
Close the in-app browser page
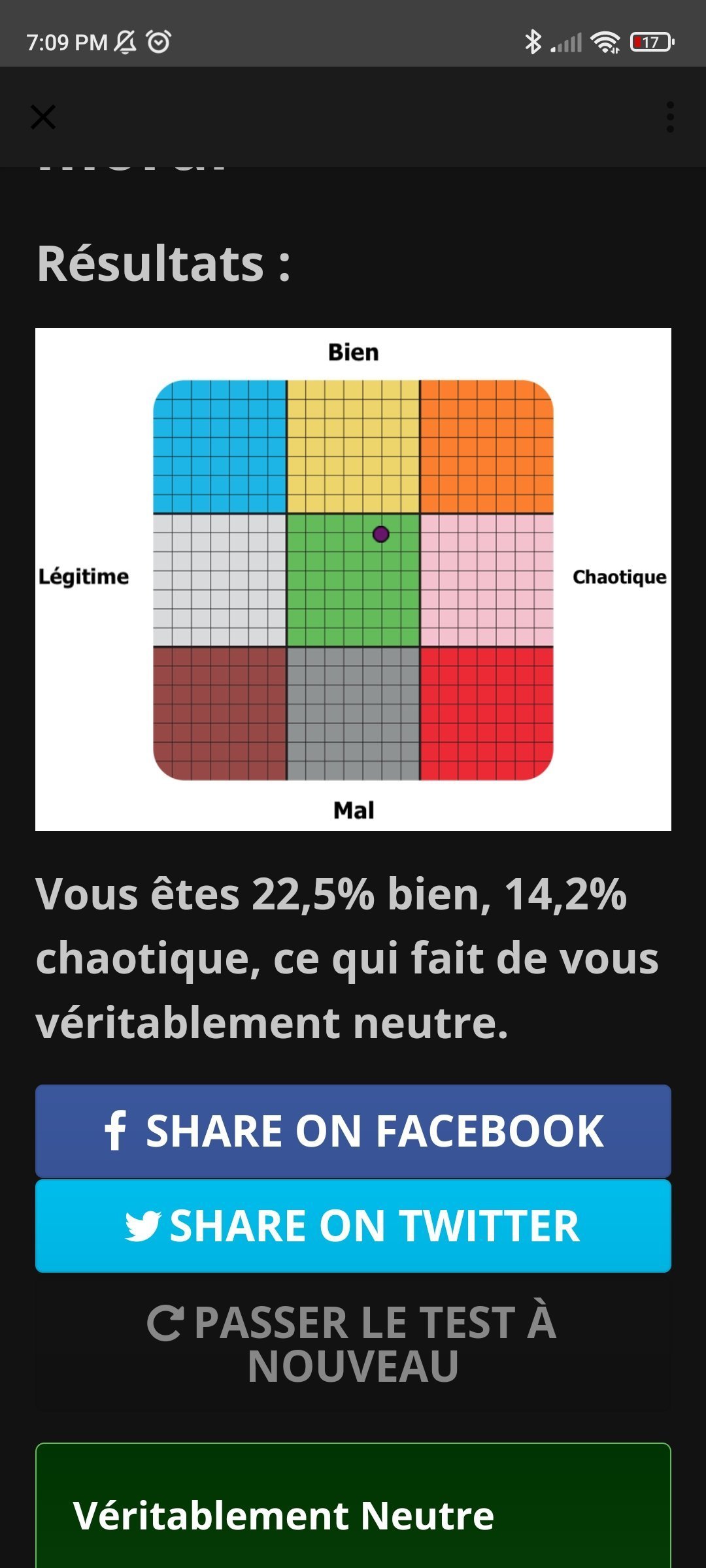(x=43, y=118)
